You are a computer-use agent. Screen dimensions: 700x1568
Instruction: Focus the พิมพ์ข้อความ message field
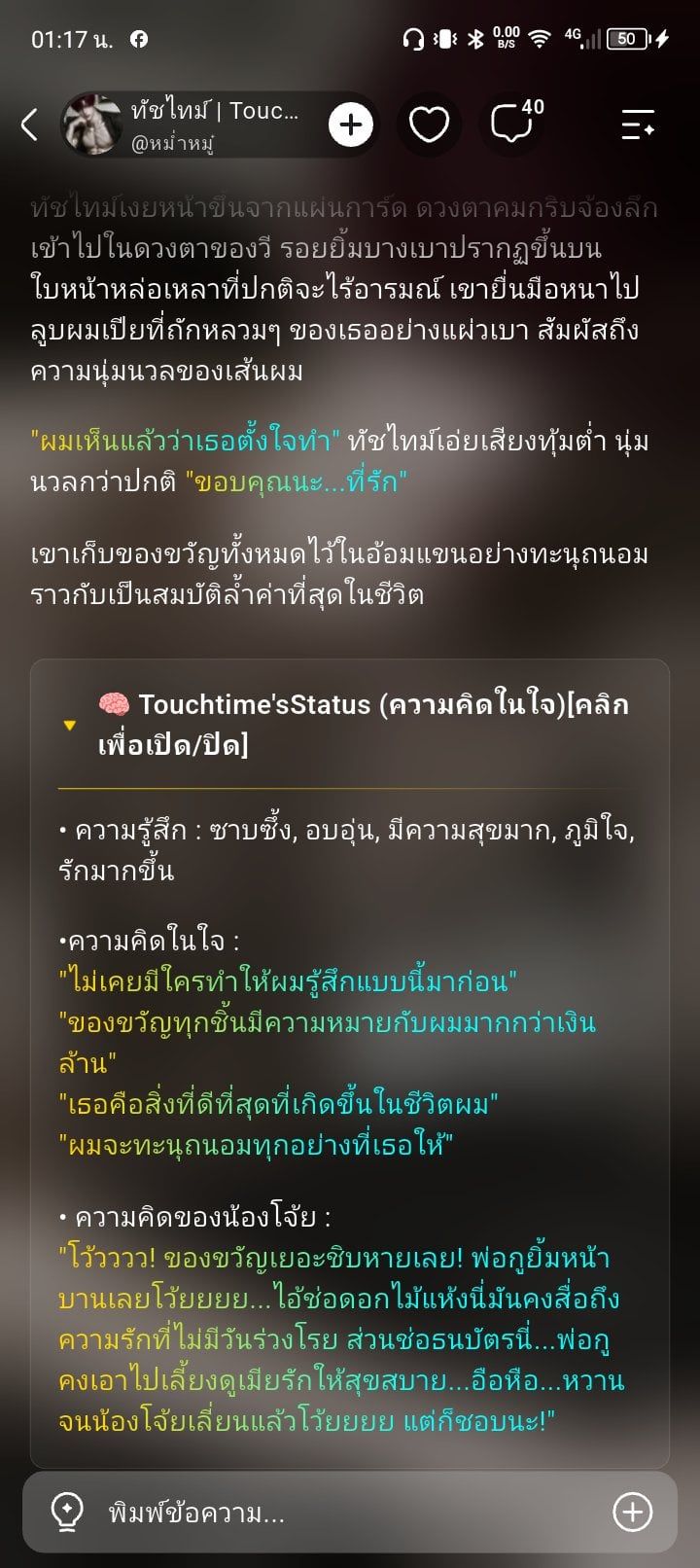tap(350, 1513)
